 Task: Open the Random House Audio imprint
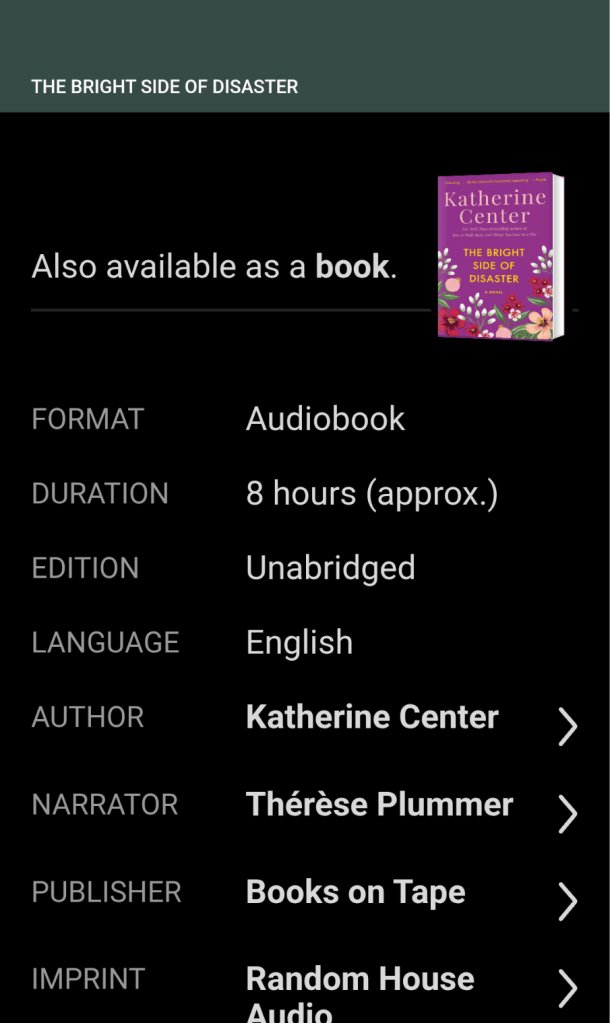click(360, 990)
